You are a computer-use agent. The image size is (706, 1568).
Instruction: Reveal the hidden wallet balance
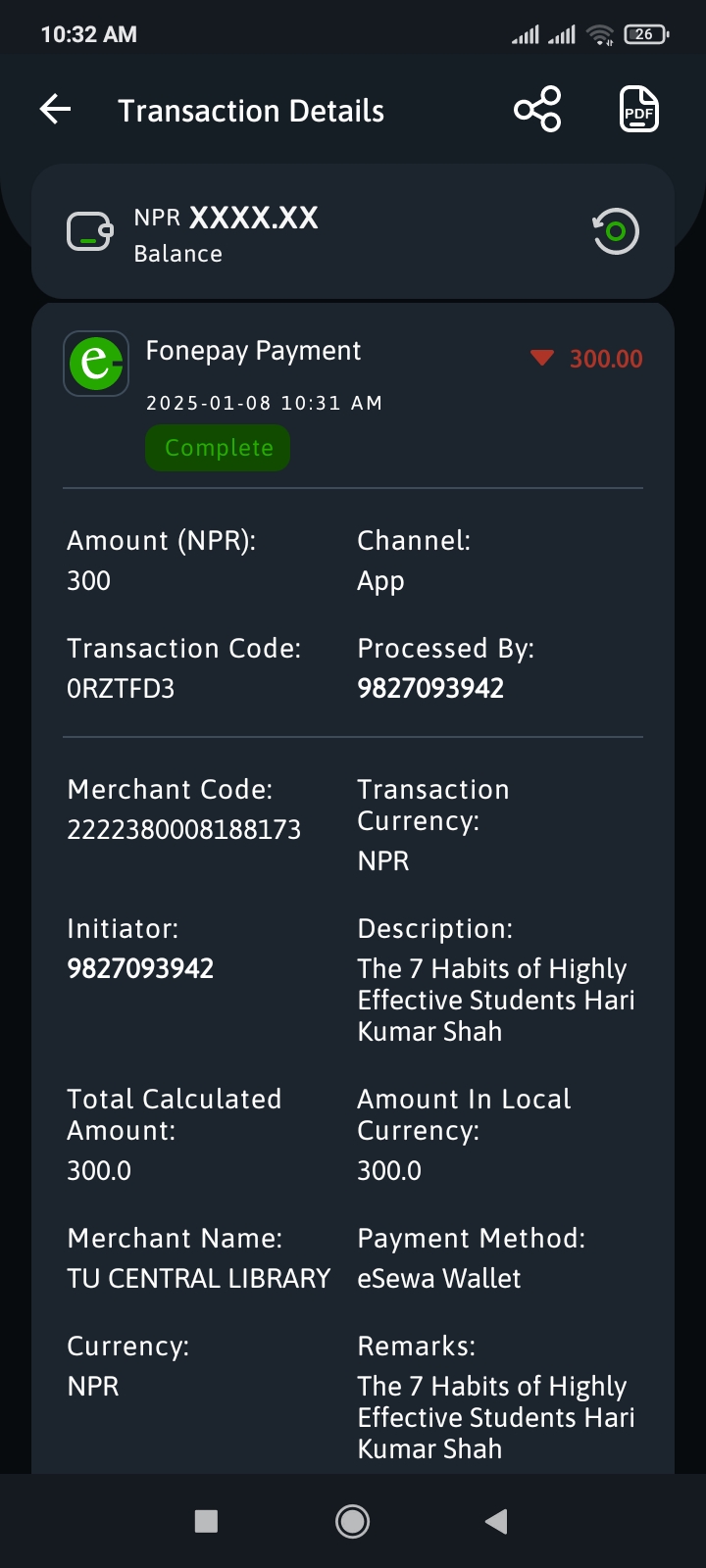tap(616, 232)
